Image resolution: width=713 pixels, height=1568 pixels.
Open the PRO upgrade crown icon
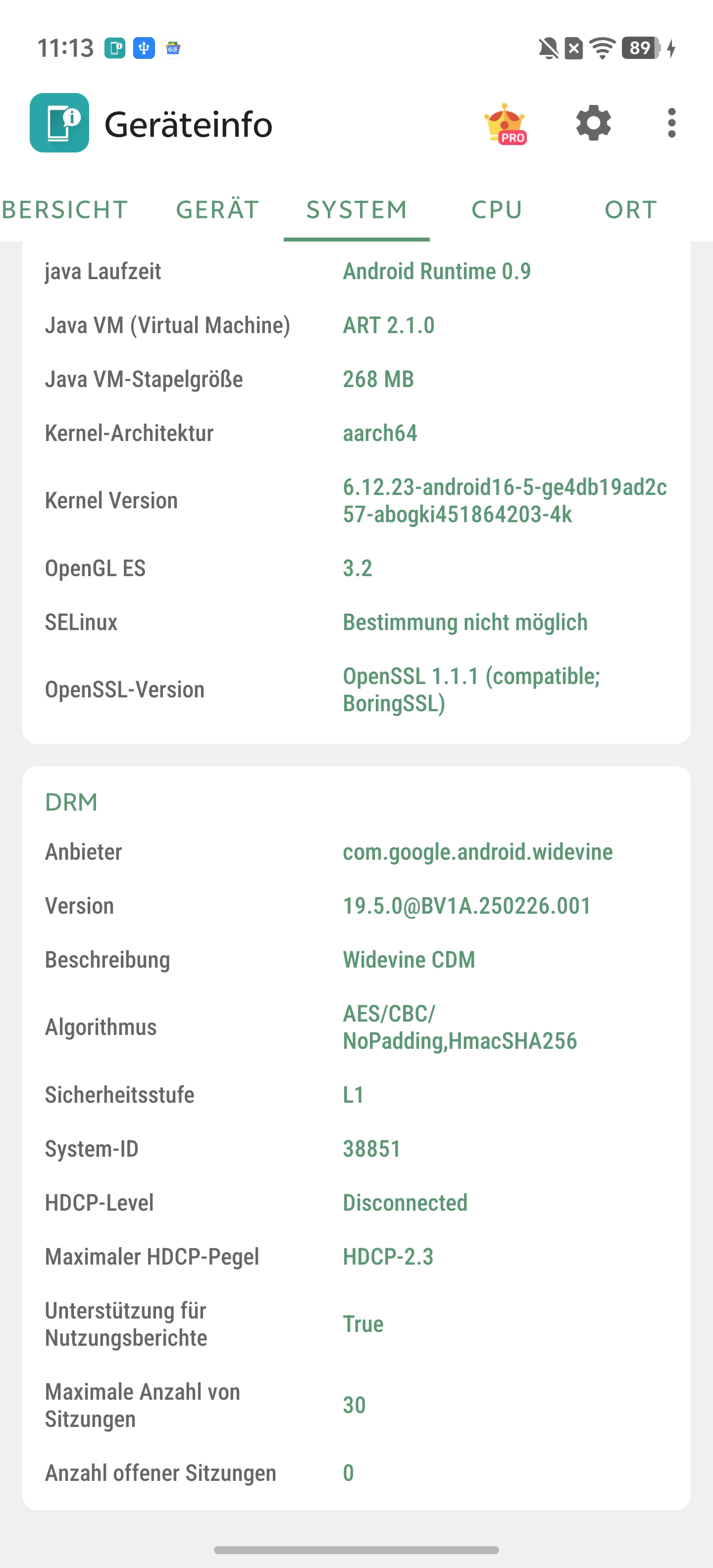point(505,124)
